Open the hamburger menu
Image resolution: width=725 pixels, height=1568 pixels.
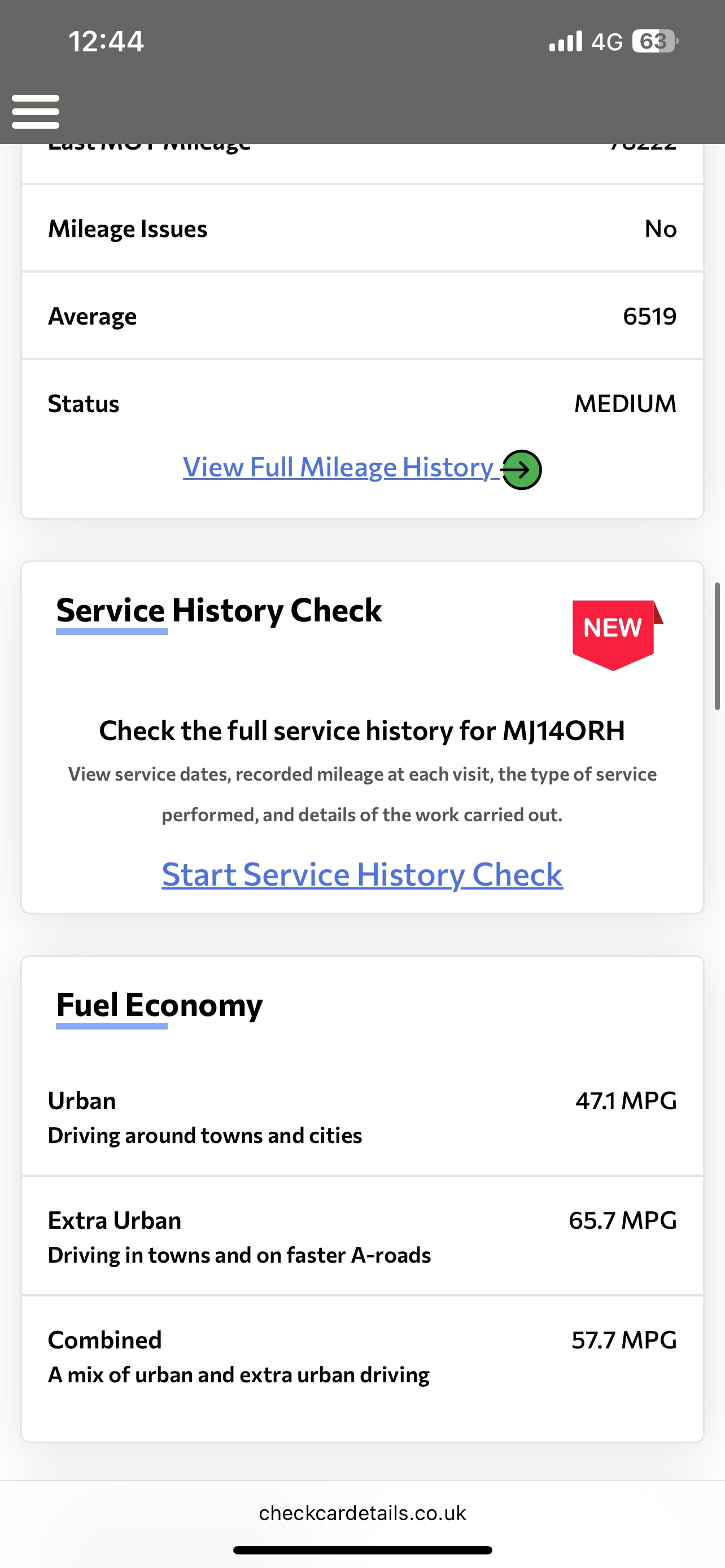36,111
